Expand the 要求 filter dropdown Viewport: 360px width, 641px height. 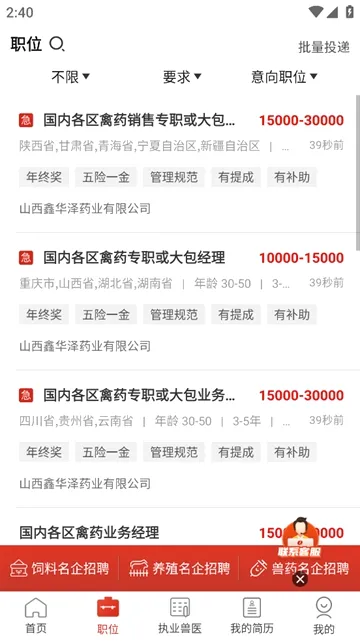point(182,76)
